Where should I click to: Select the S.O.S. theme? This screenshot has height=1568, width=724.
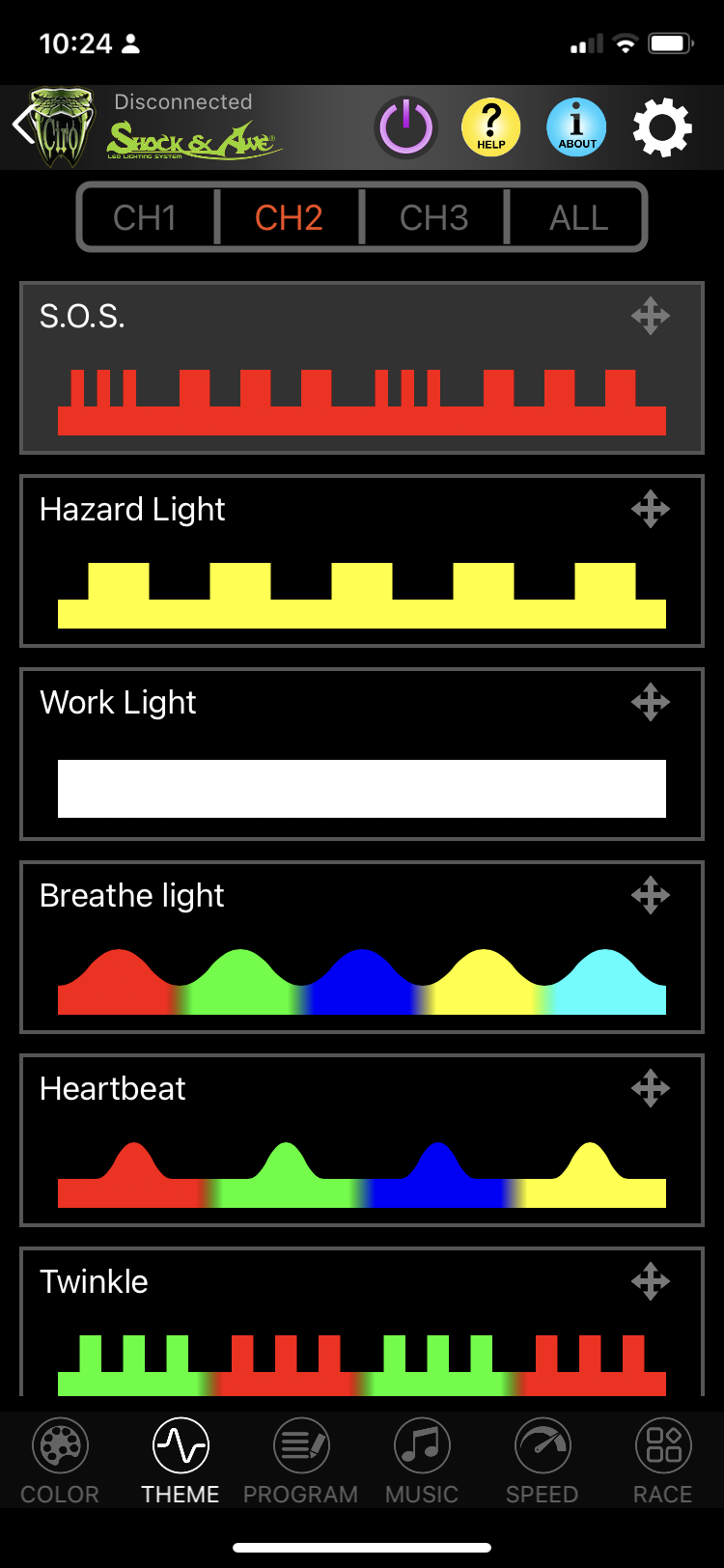(361, 369)
